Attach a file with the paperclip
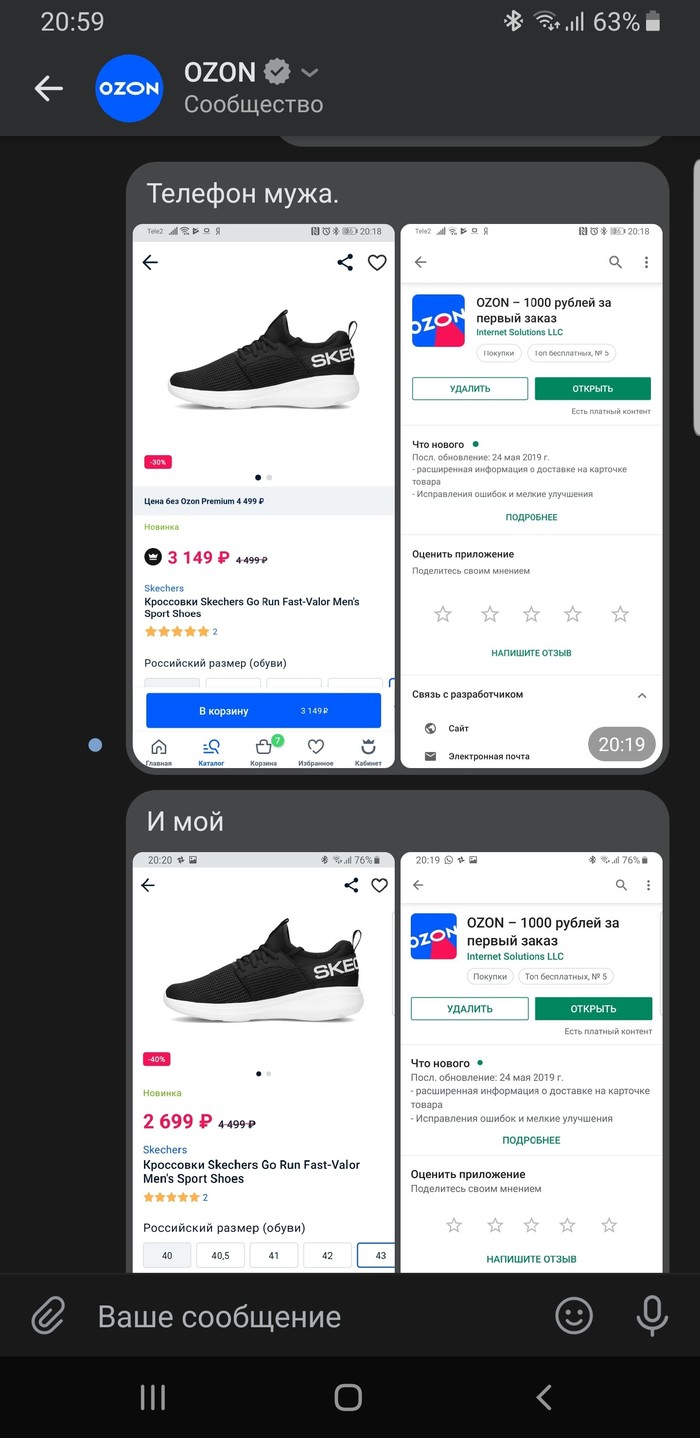The height and width of the screenshot is (1438, 700). pyautogui.click(x=48, y=1316)
